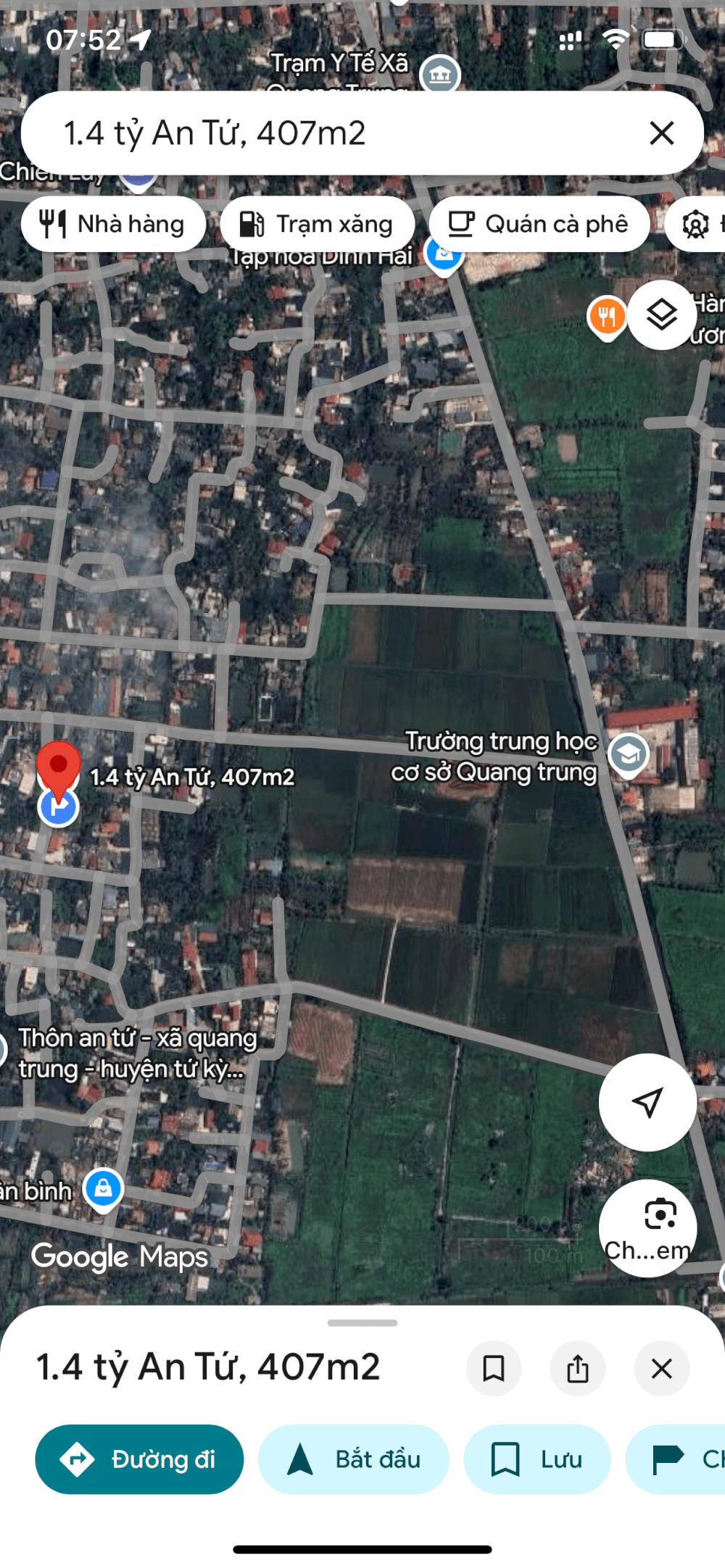This screenshot has height=1568, width=725.
Task: Tap the blue shopping bag marker near ân bình
Action: tap(104, 1188)
